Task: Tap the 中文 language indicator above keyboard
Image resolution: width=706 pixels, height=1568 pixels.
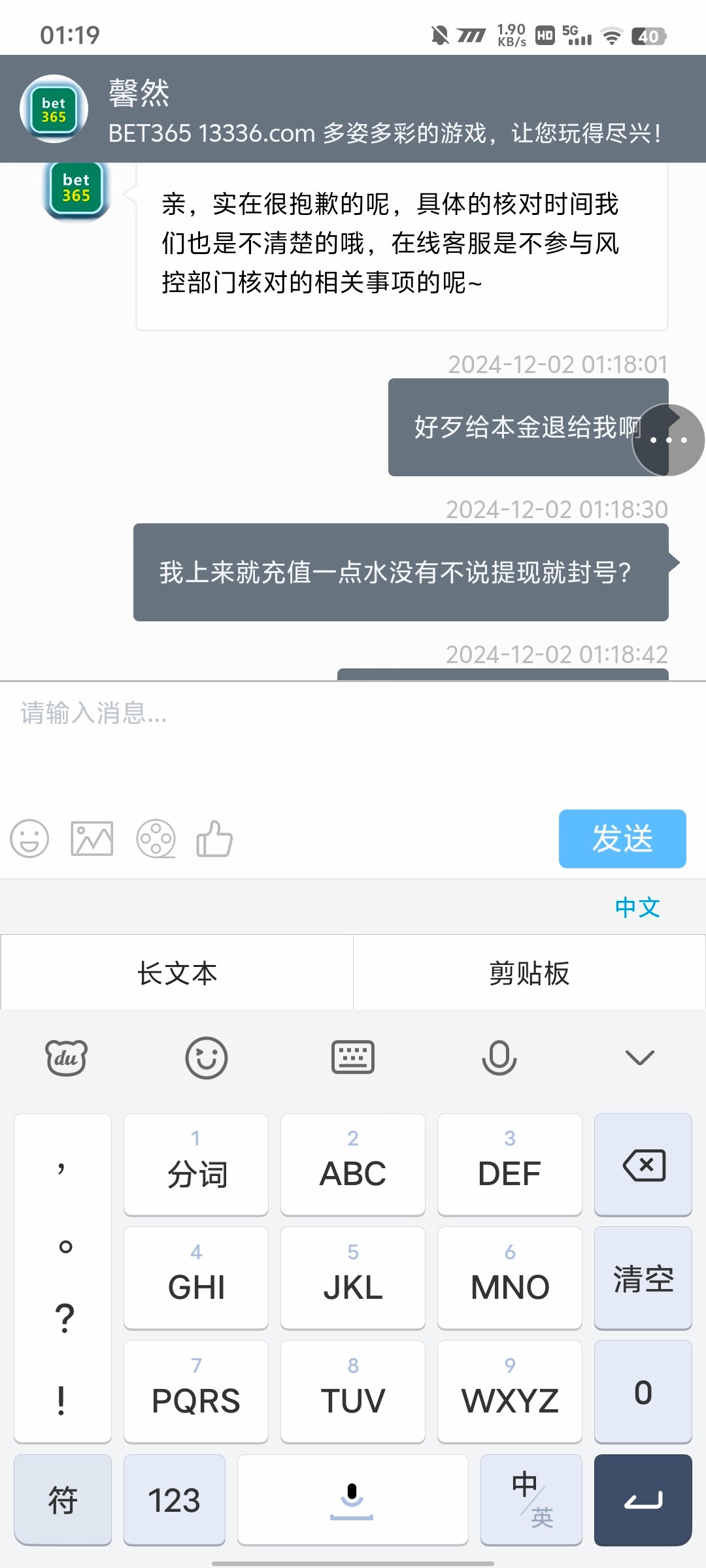Action: [x=637, y=907]
